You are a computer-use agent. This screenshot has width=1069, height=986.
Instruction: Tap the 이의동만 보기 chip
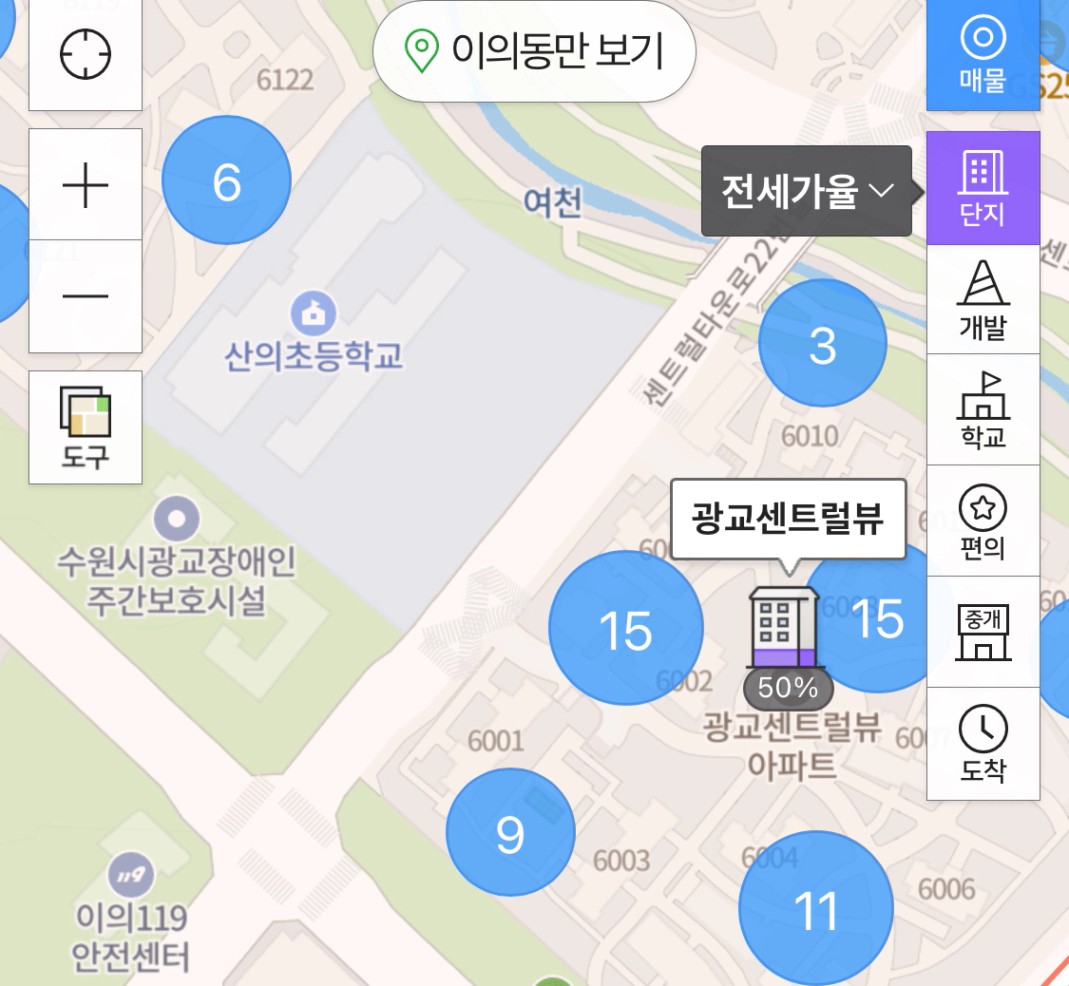coord(534,50)
